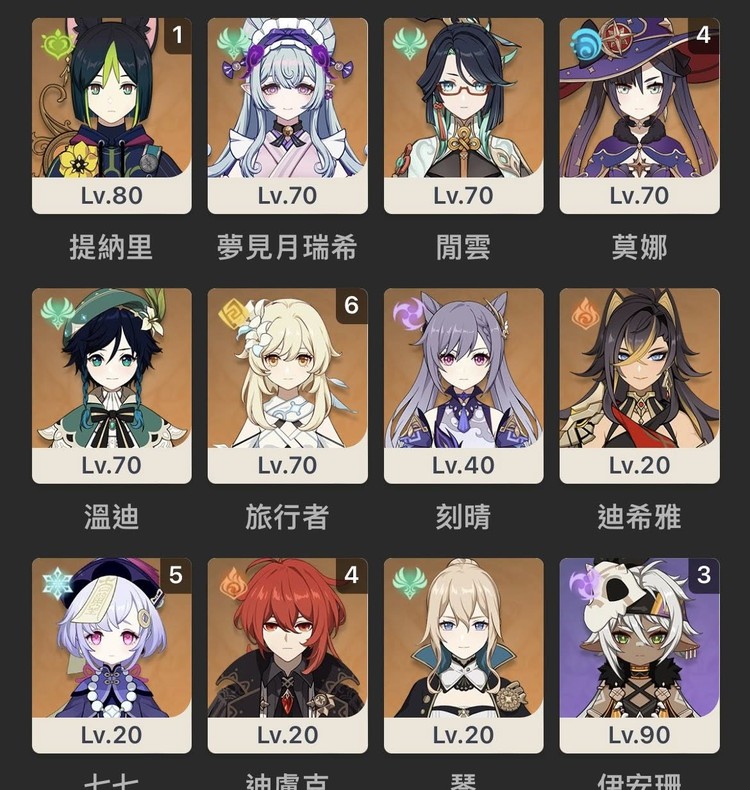Image resolution: width=750 pixels, height=790 pixels.
Task: Tap the 七七 character card
Action: coord(111,655)
